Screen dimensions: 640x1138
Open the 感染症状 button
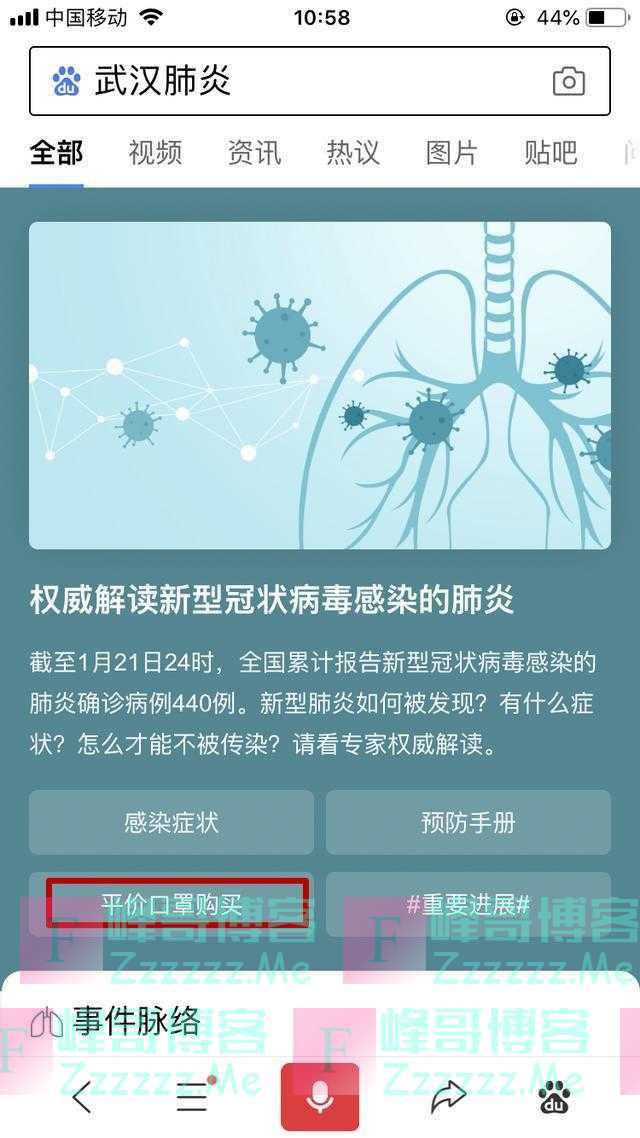click(x=171, y=822)
